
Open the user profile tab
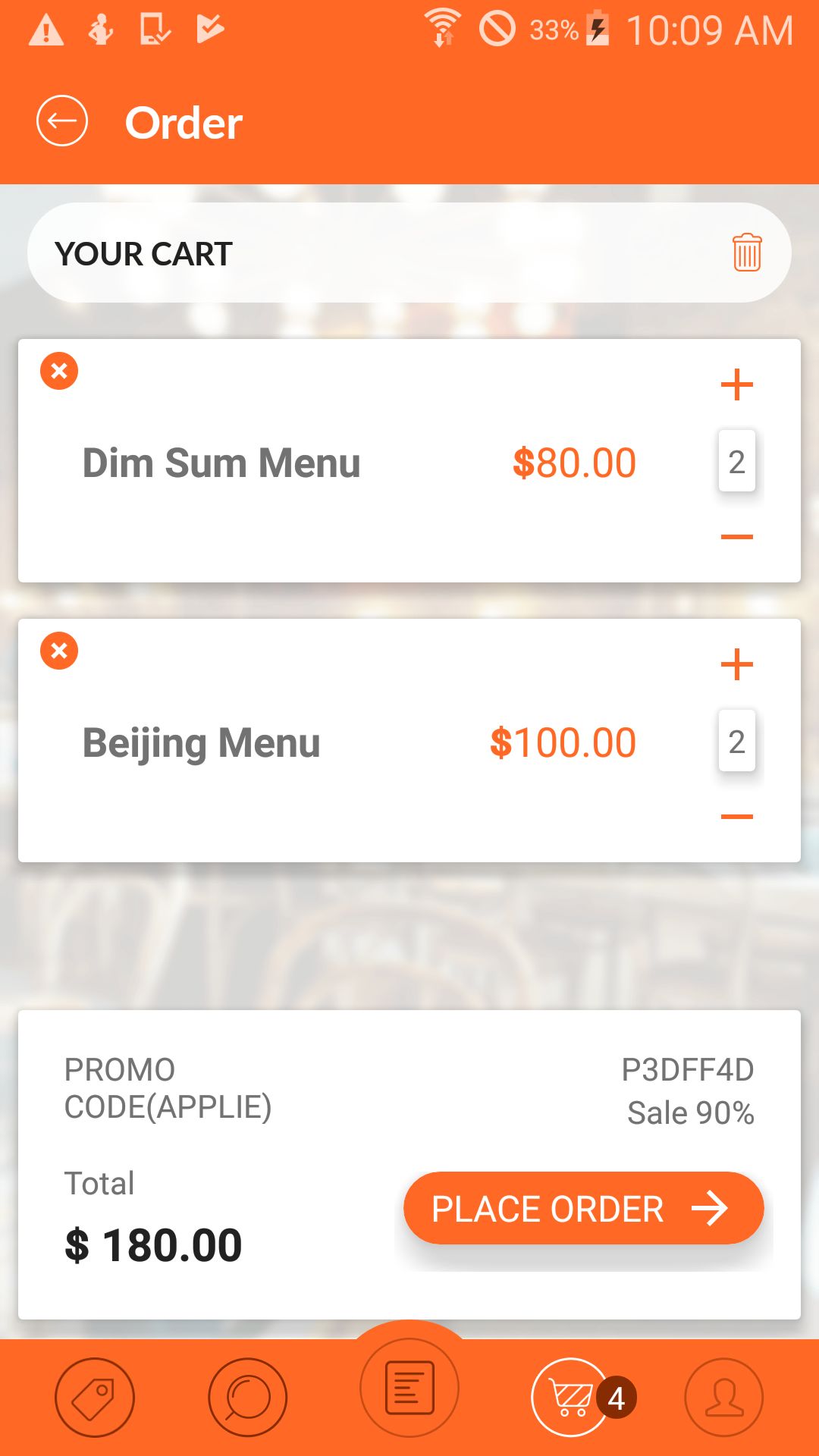pyautogui.click(x=724, y=1398)
